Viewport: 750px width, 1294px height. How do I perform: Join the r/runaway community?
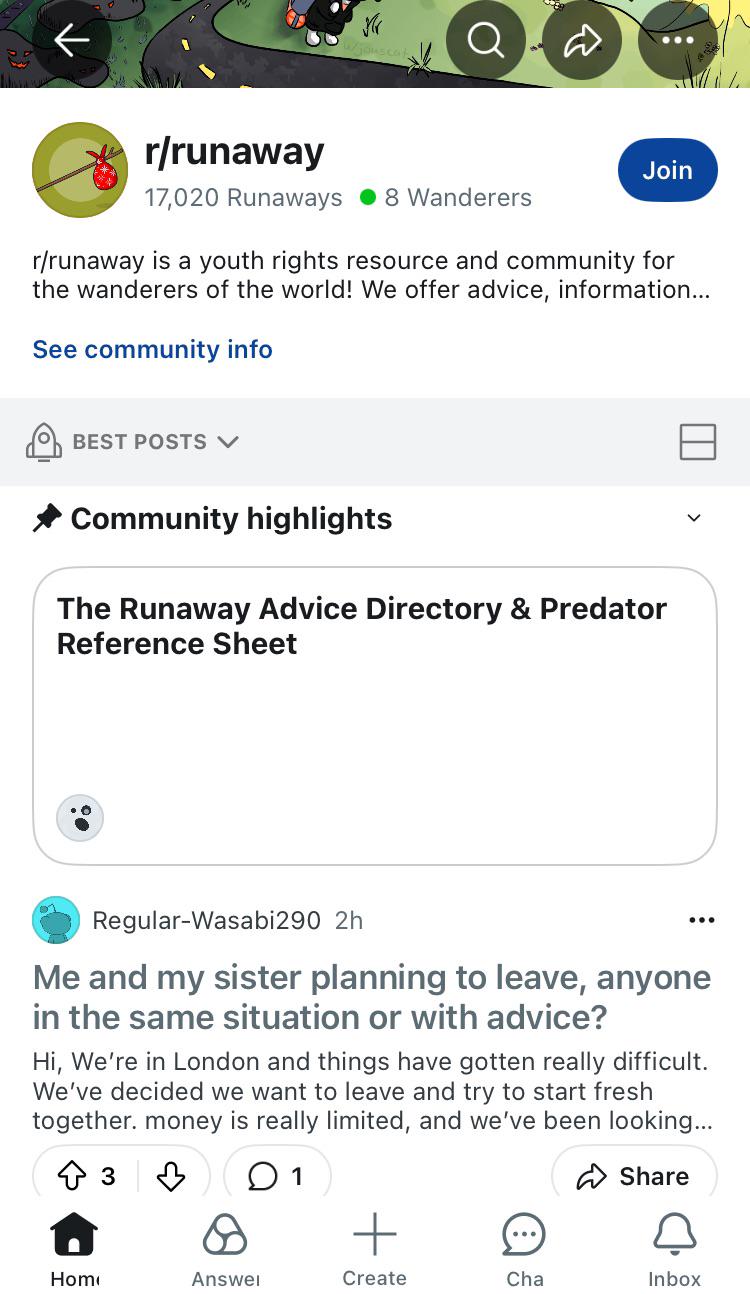click(667, 170)
